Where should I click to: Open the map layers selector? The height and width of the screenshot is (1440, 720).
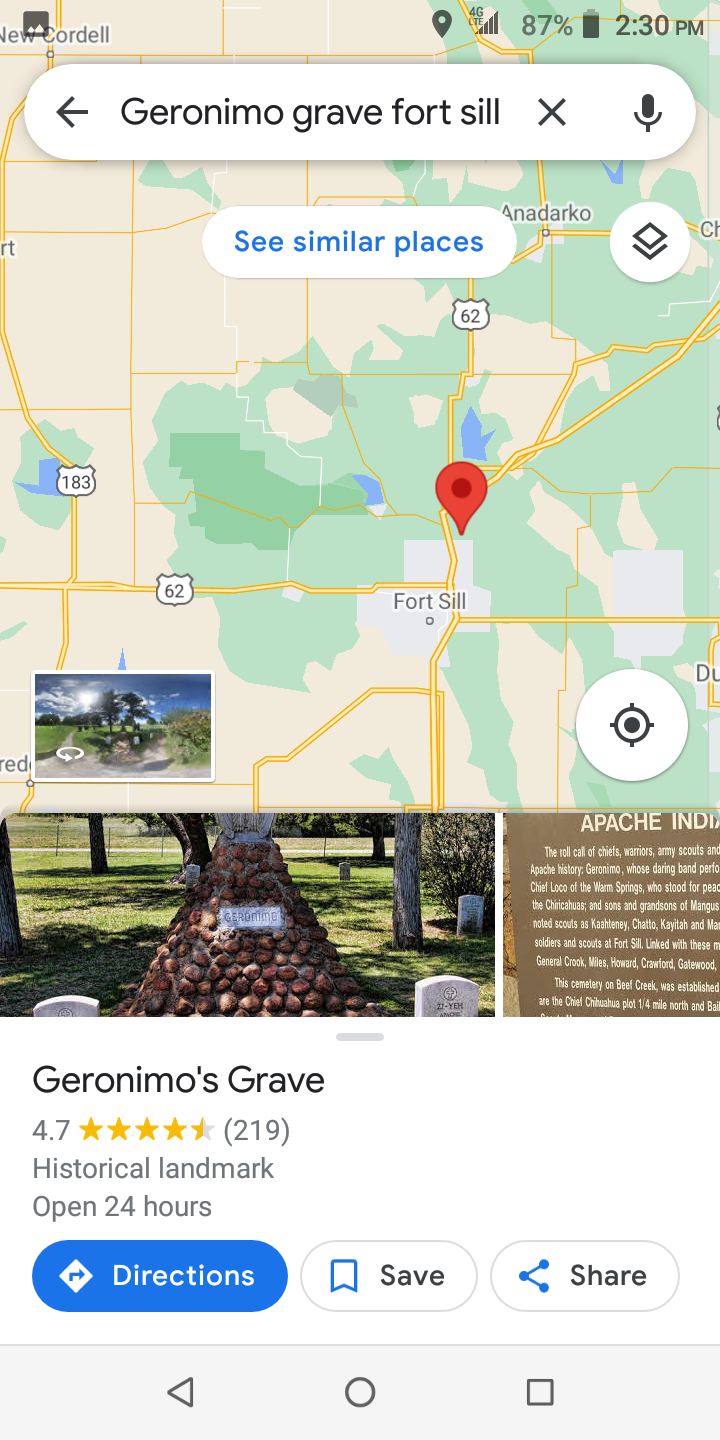pyautogui.click(x=650, y=242)
